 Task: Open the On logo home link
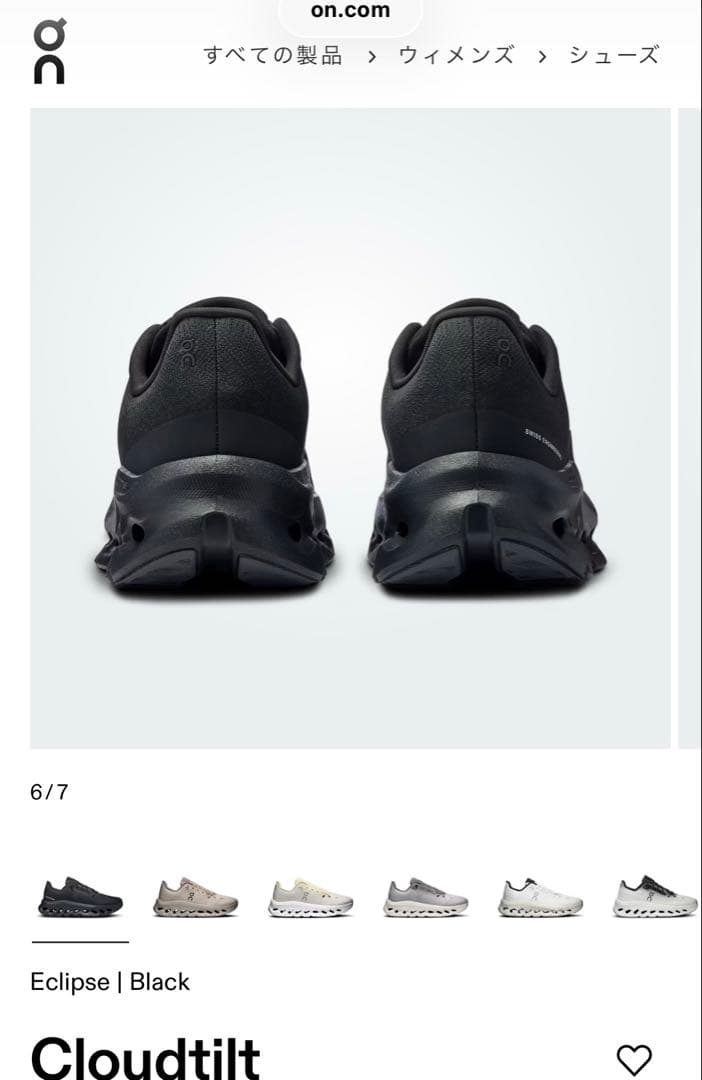pos(49,53)
